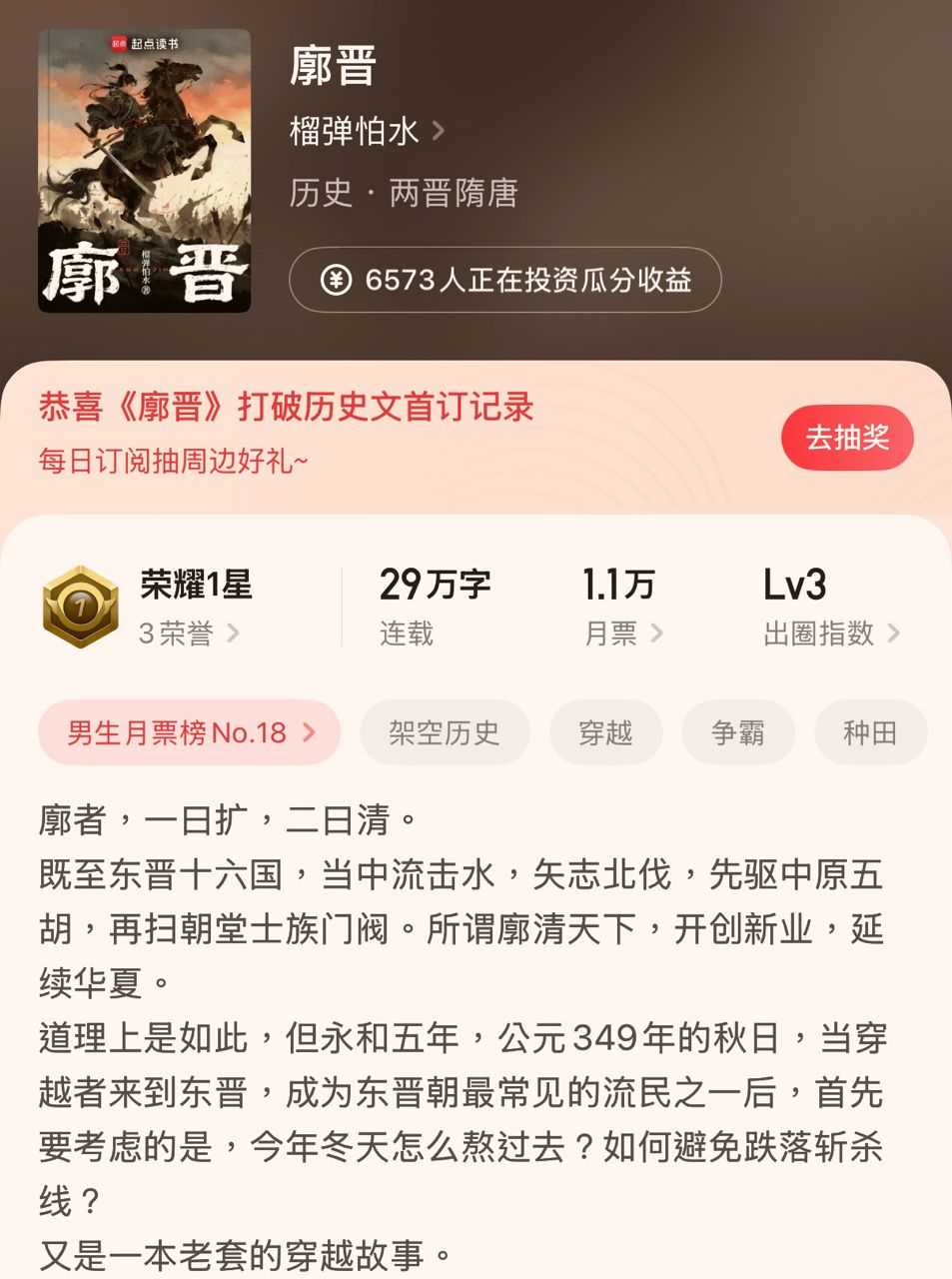Select the 穿越 tag
This screenshot has height=1279, width=952.
(x=605, y=732)
